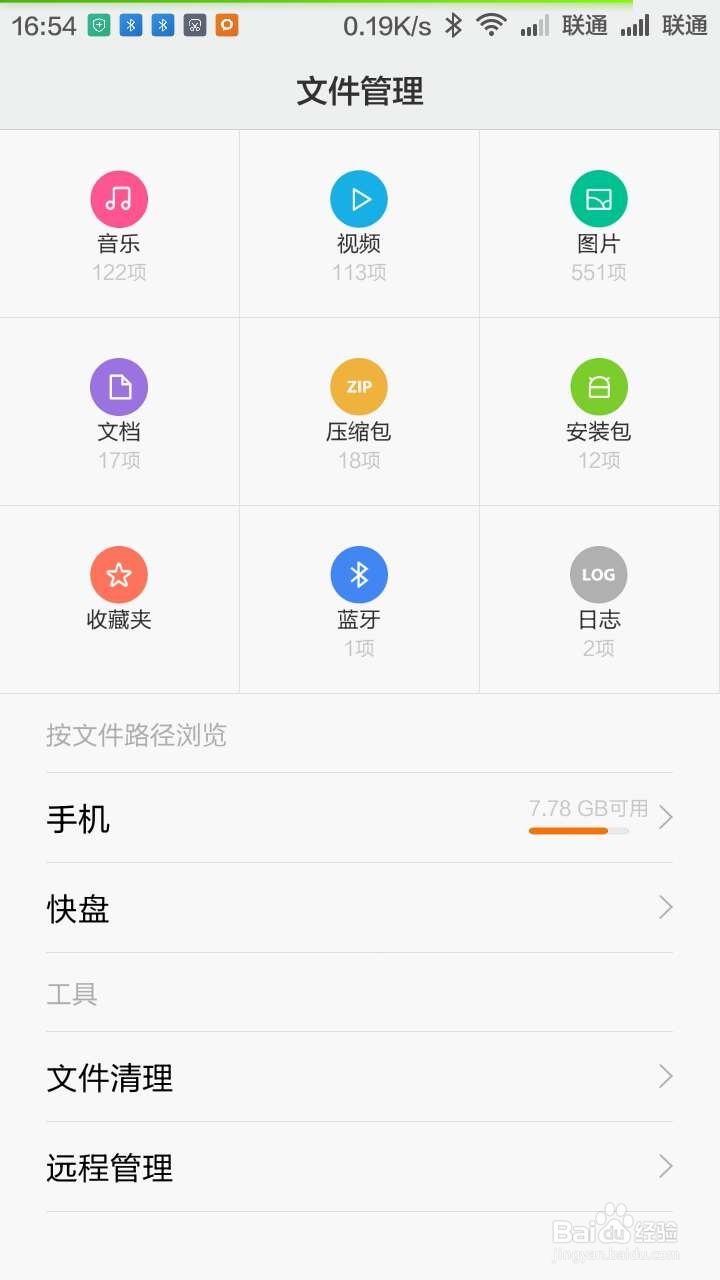Viewport: 720px width, 1280px height.
Task: Open the LOG 日志 logs icon
Action: 598,574
